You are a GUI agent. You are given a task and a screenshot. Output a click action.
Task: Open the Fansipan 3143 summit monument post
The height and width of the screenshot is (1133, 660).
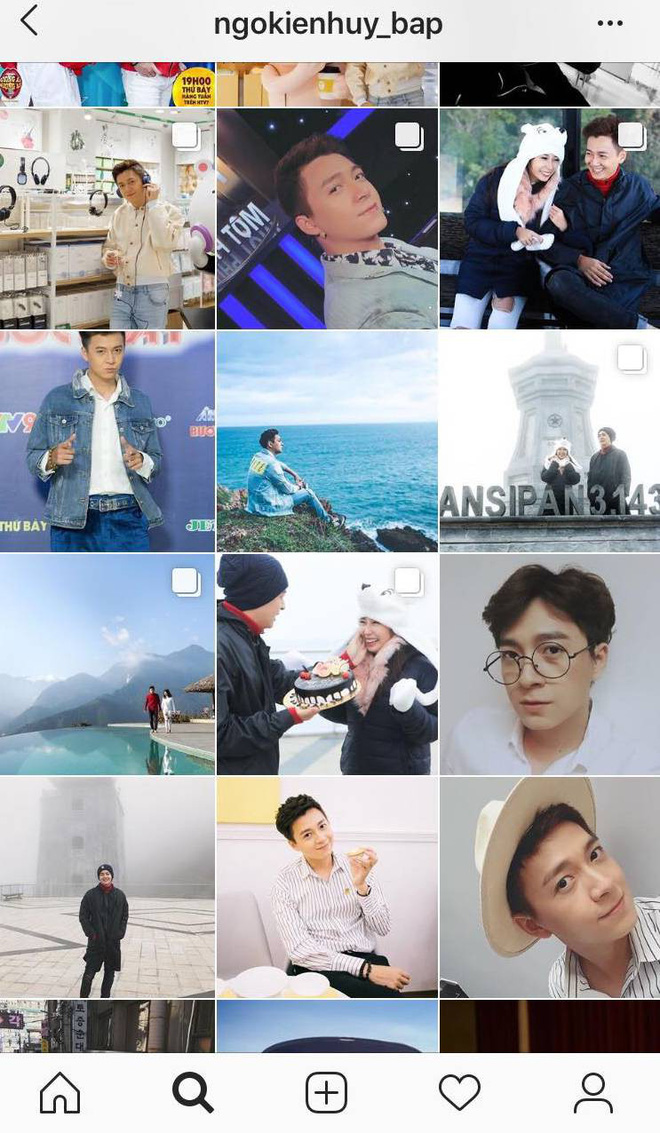[549, 441]
